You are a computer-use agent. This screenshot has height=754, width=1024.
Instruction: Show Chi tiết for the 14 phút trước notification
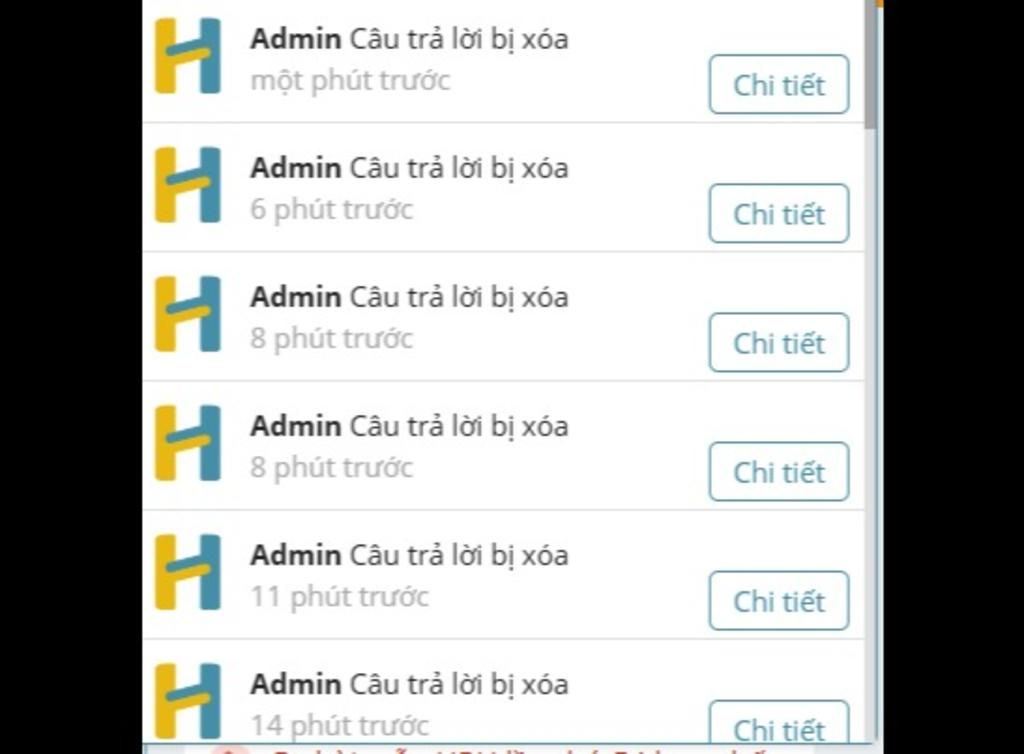(x=778, y=726)
